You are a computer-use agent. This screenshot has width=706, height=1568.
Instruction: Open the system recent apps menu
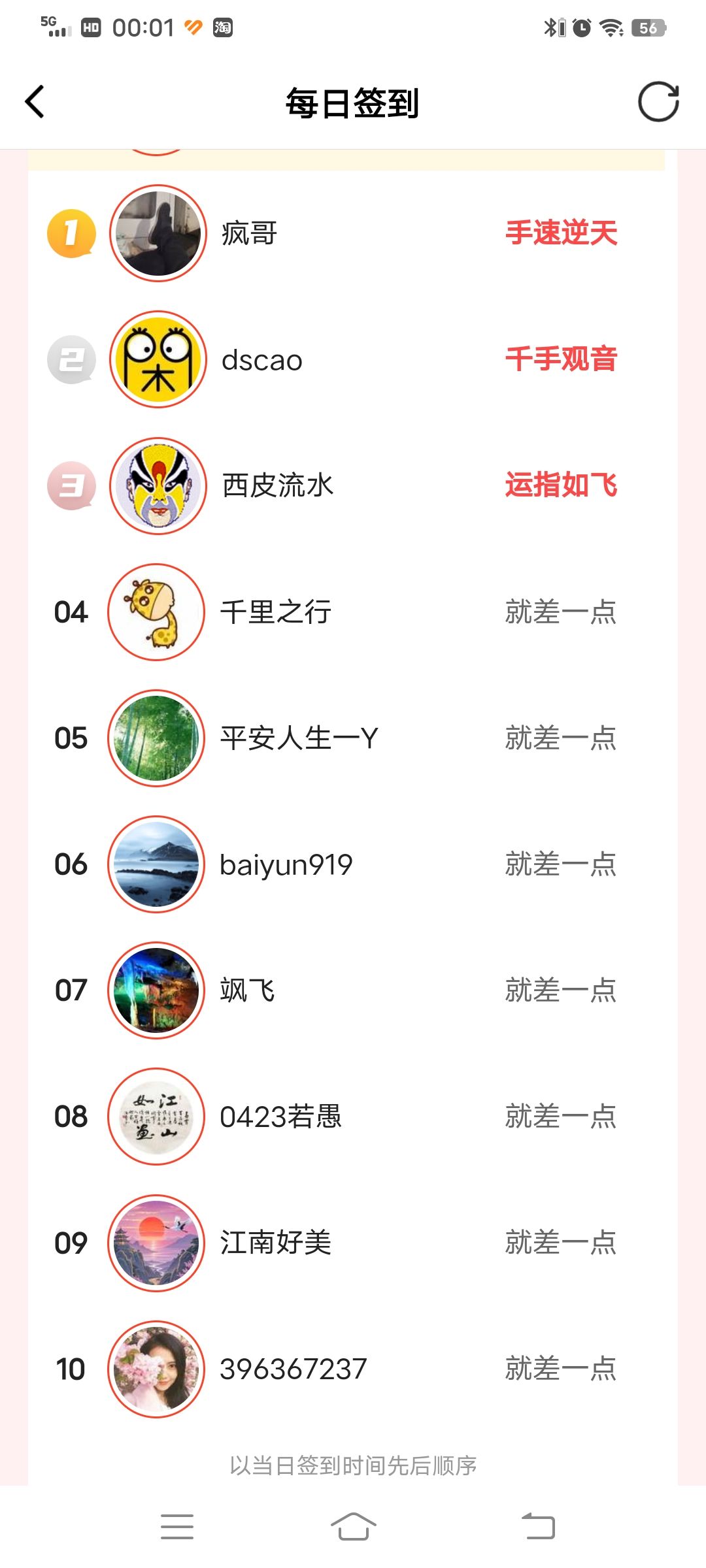[177, 1527]
